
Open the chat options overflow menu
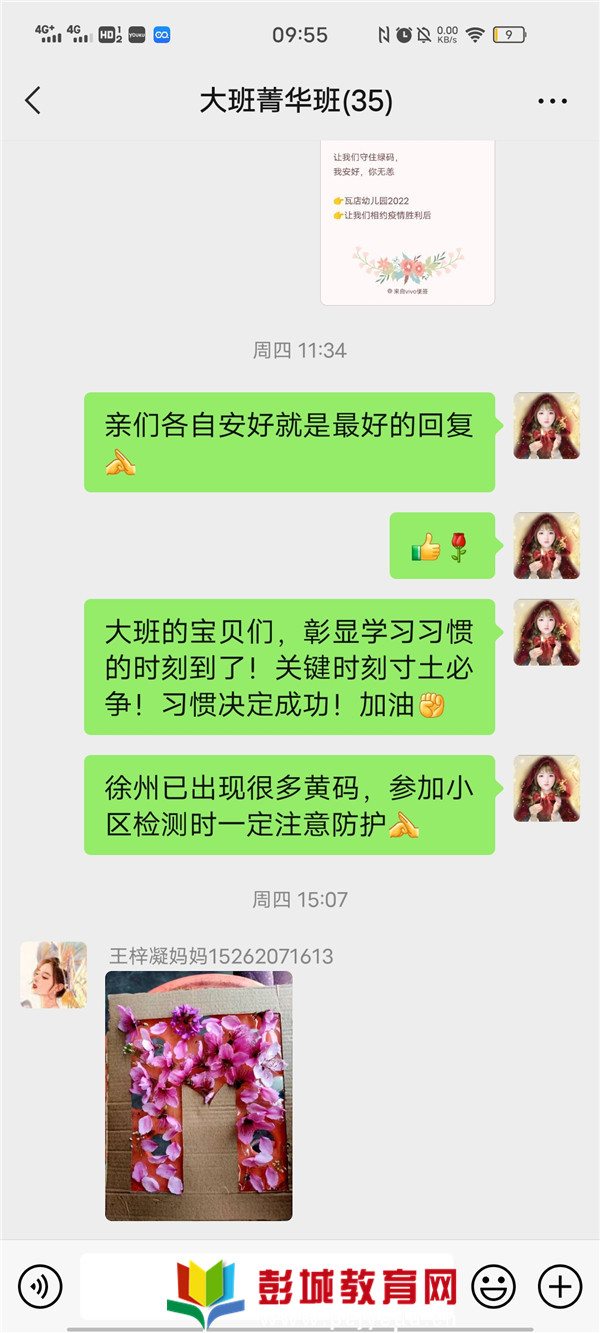pyautogui.click(x=552, y=101)
